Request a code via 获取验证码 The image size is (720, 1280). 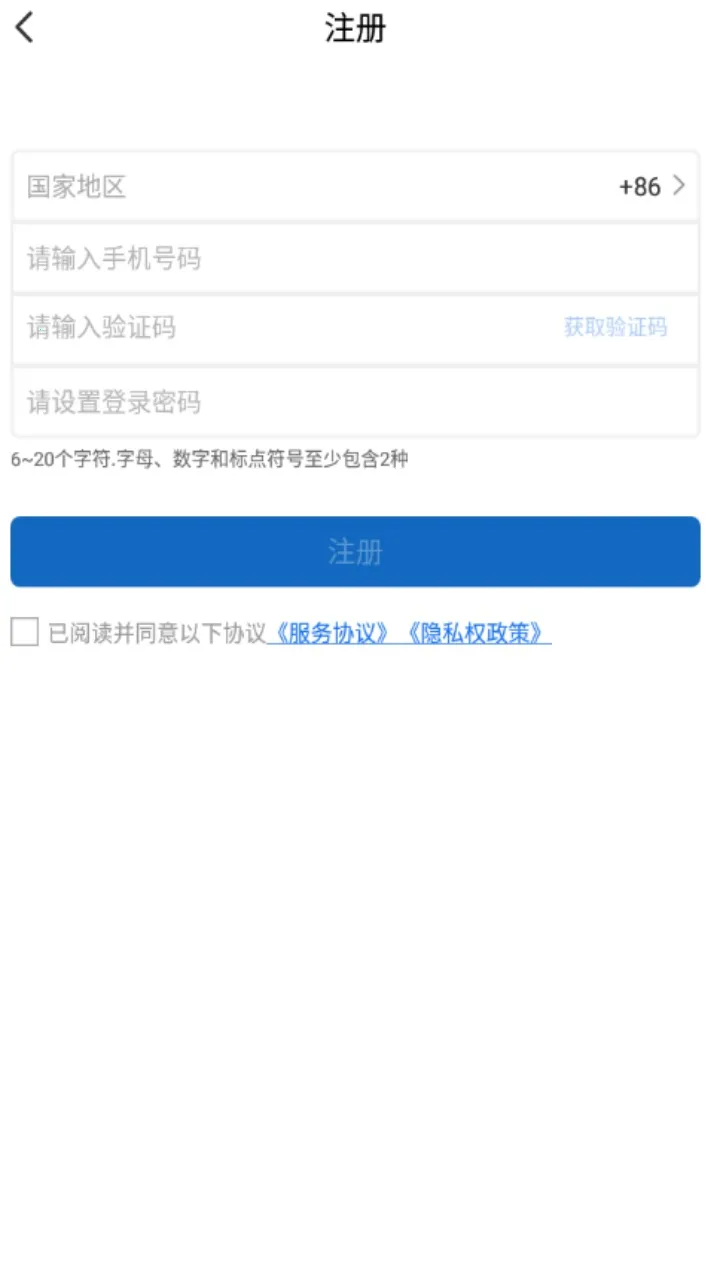pos(615,328)
